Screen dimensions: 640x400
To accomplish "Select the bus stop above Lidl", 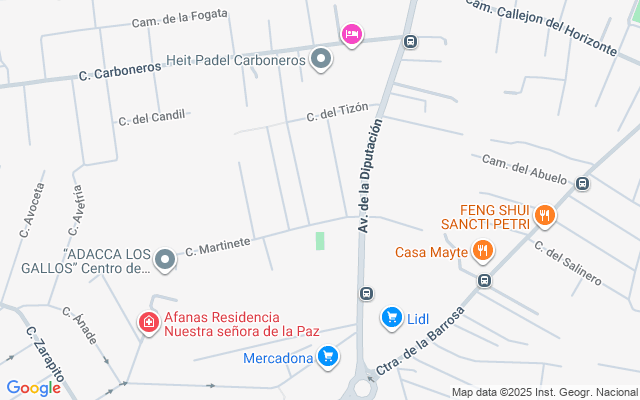I will [x=366, y=294].
